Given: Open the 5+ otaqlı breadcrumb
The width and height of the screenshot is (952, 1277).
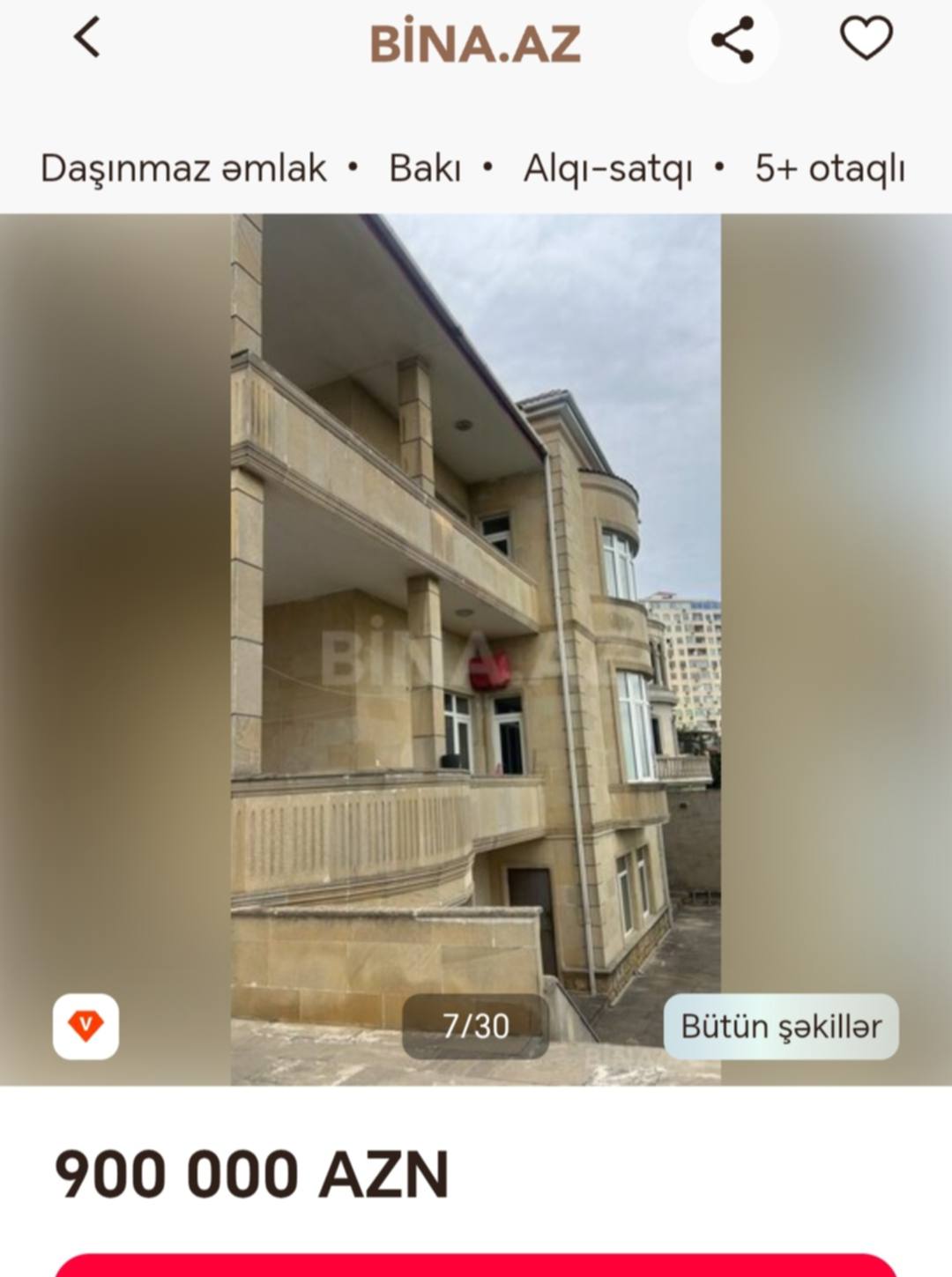Looking at the screenshot, I should [829, 168].
